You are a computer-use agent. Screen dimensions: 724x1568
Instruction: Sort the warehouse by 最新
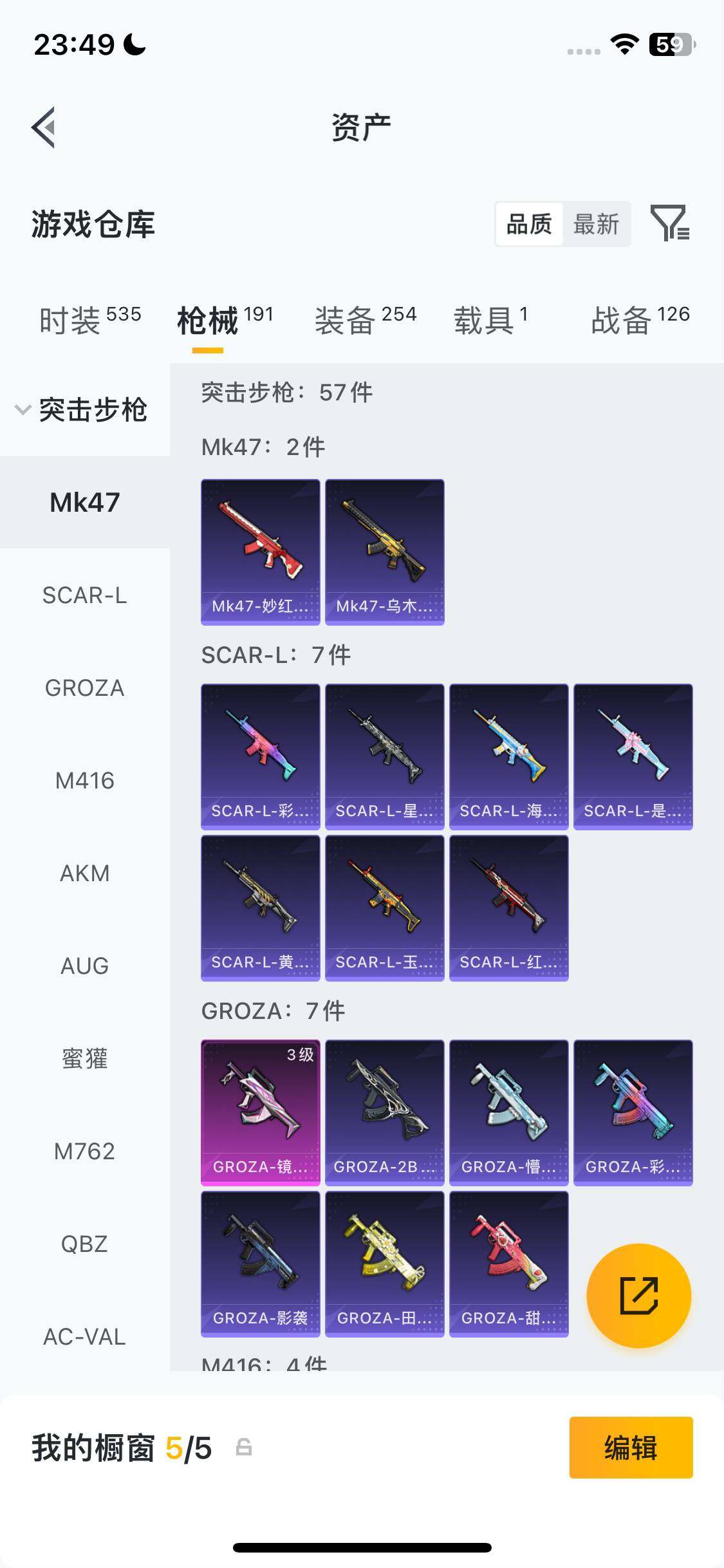click(x=596, y=224)
